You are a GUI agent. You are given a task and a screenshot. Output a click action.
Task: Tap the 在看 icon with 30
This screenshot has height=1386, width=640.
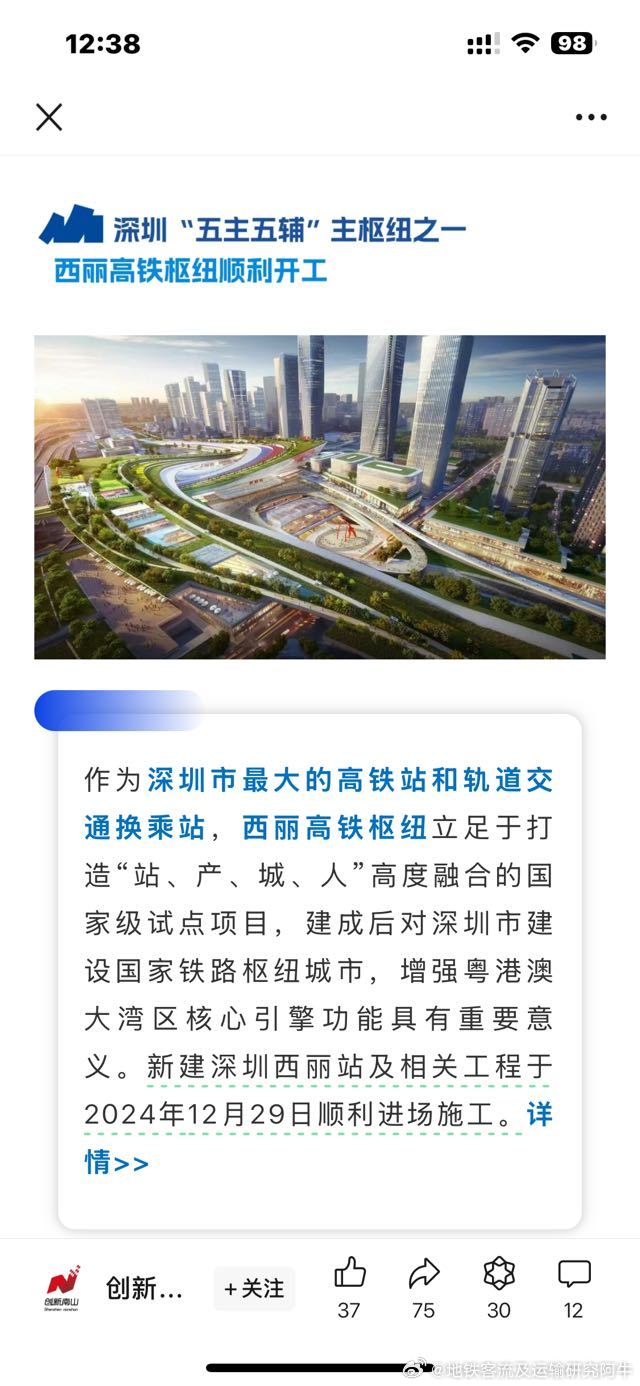click(x=498, y=1288)
